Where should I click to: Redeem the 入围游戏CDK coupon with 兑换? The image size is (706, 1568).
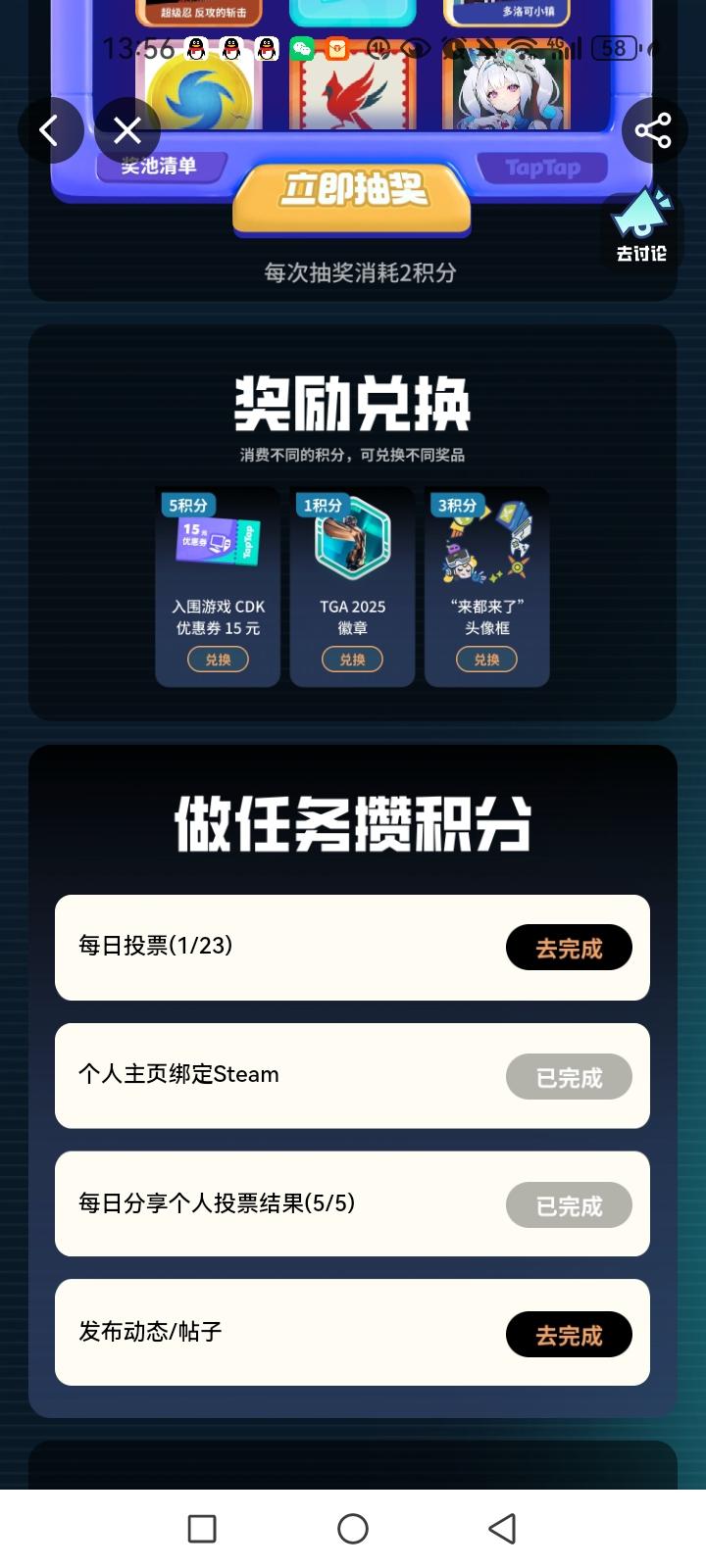[218, 660]
